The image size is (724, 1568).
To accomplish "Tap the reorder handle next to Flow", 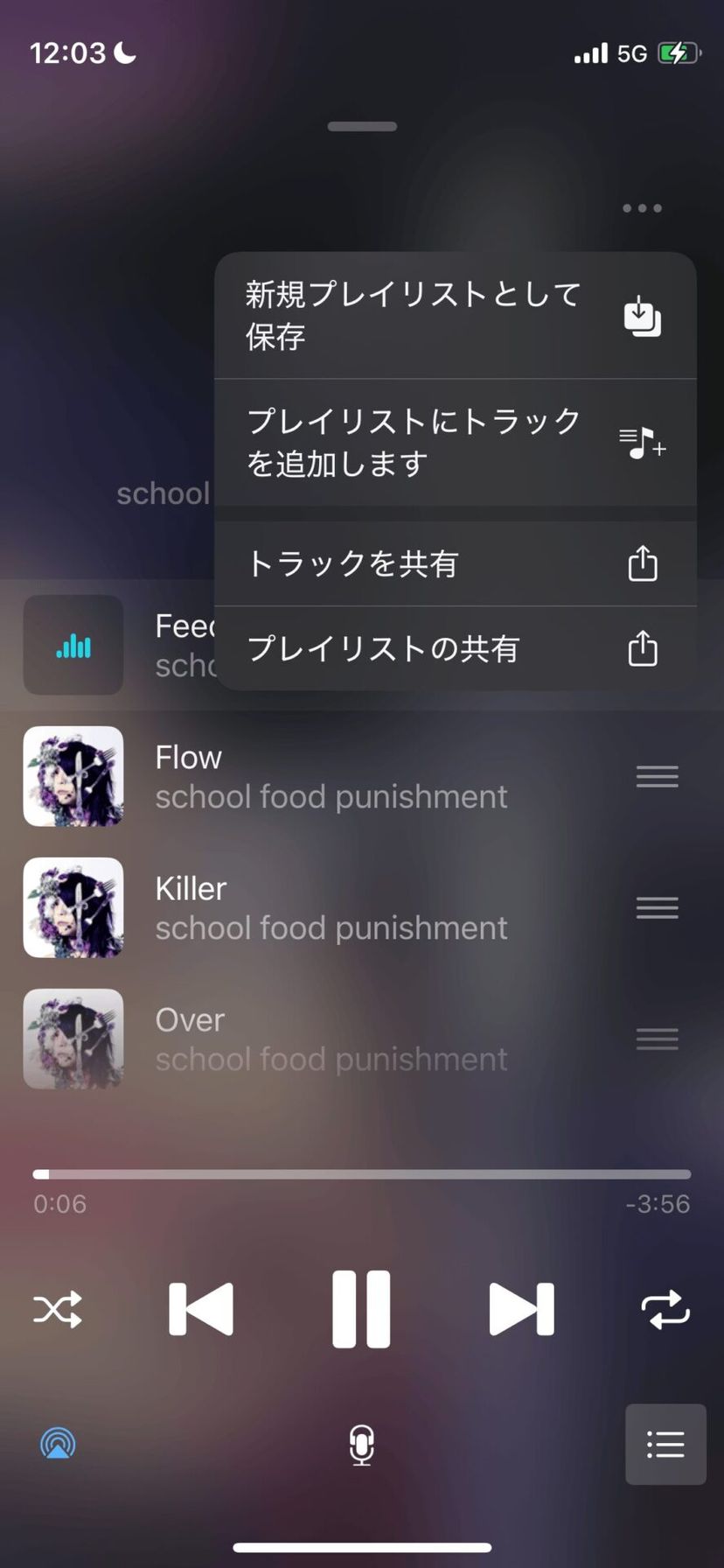I will tap(657, 776).
